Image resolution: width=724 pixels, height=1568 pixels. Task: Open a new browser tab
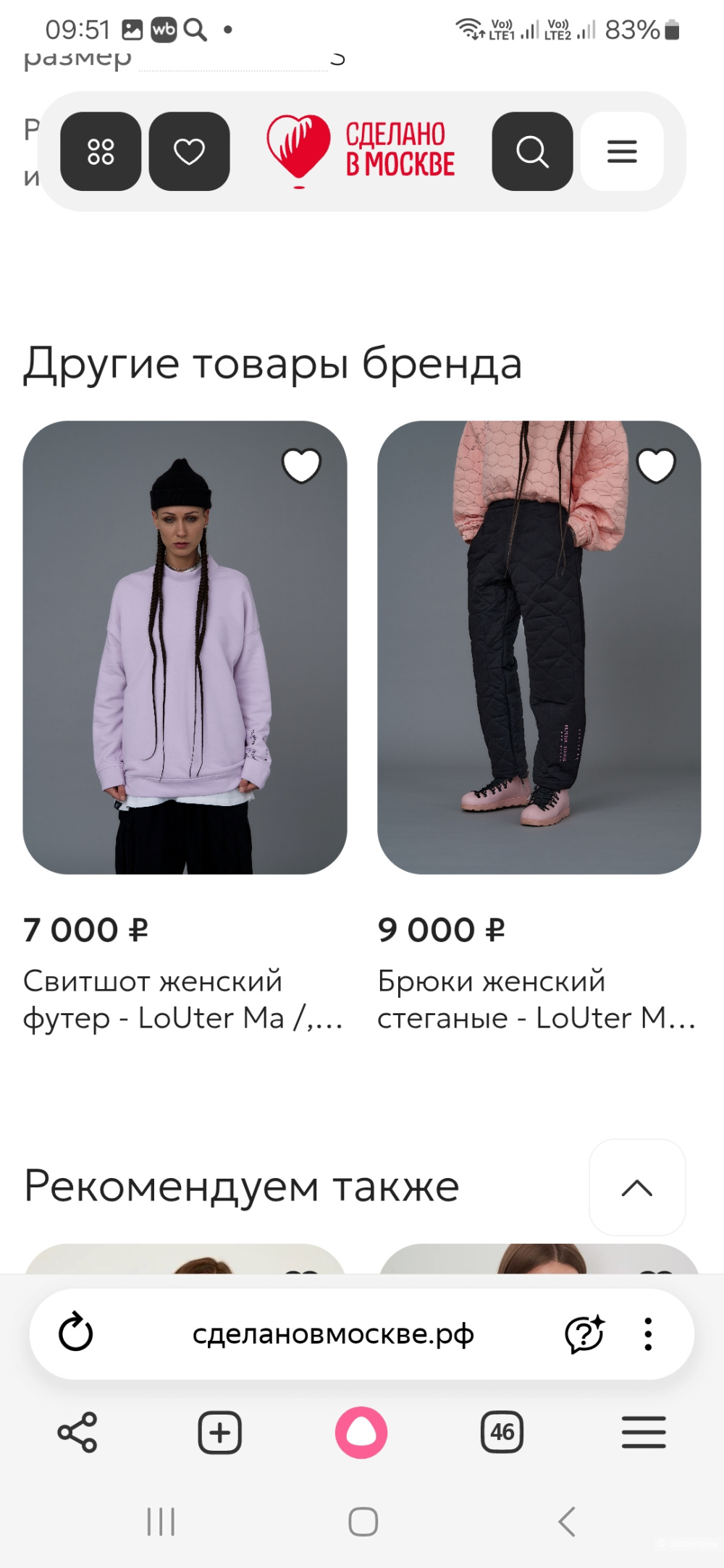tap(219, 1432)
